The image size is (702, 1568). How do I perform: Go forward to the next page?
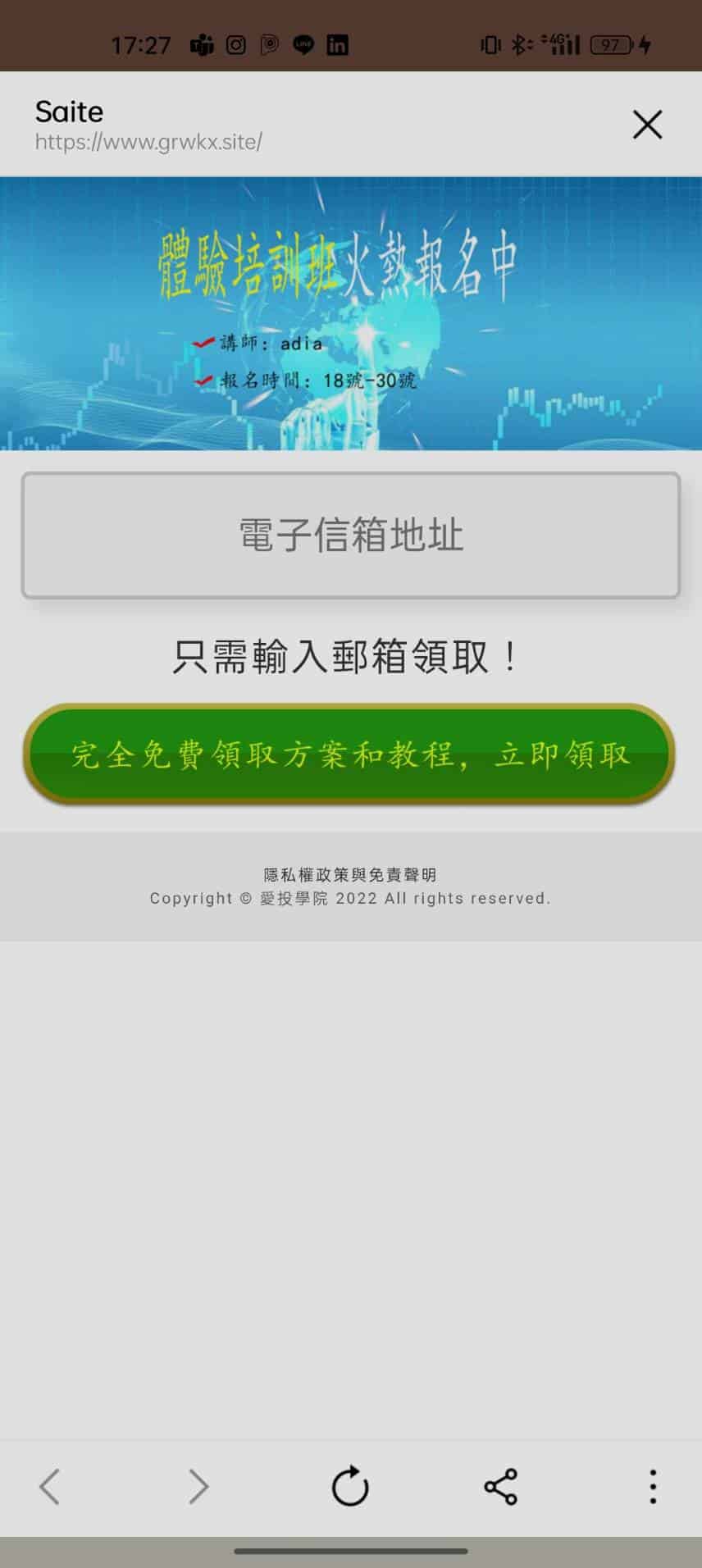pos(198,1486)
